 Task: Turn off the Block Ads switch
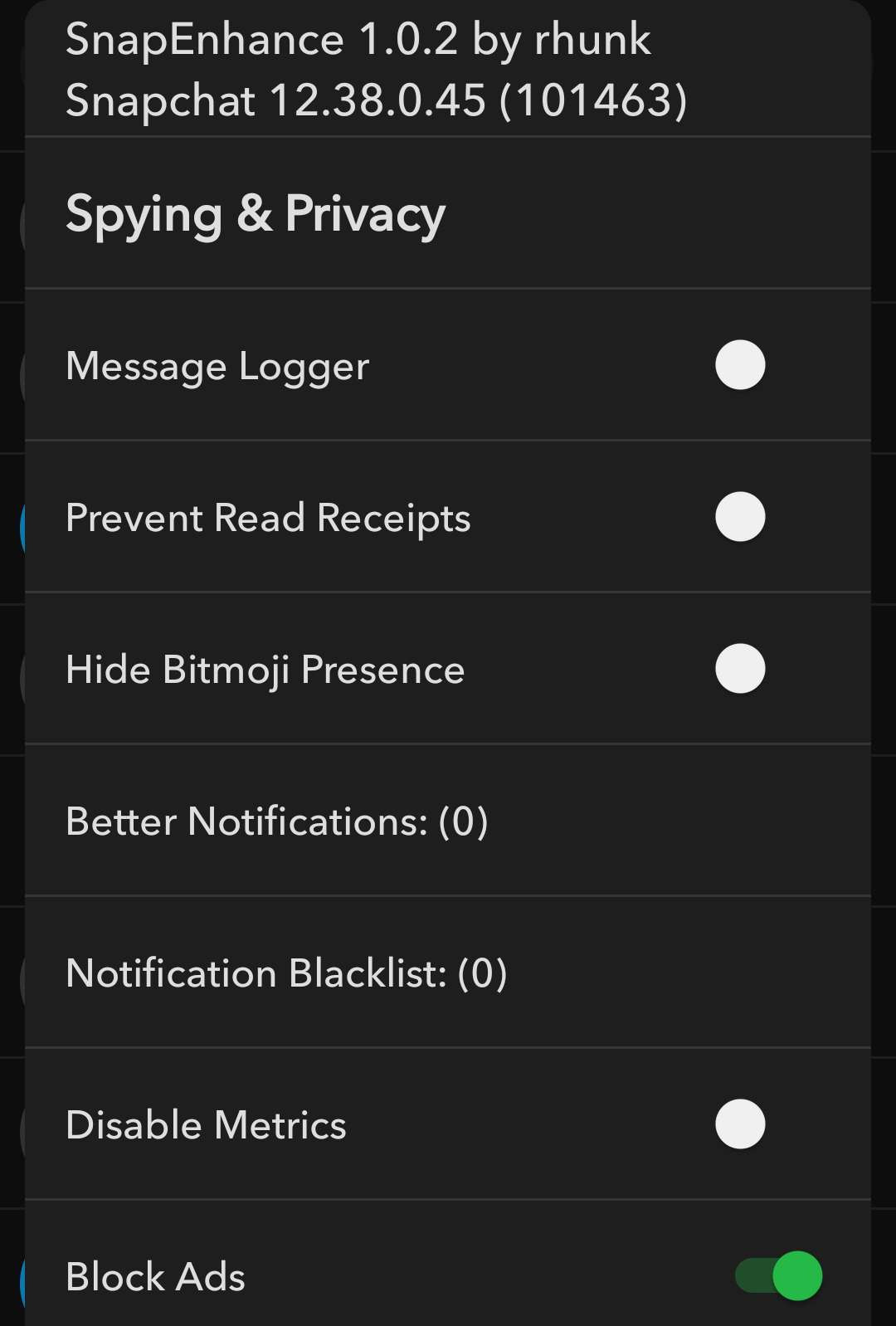pyautogui.click(x=778, y=1276)
